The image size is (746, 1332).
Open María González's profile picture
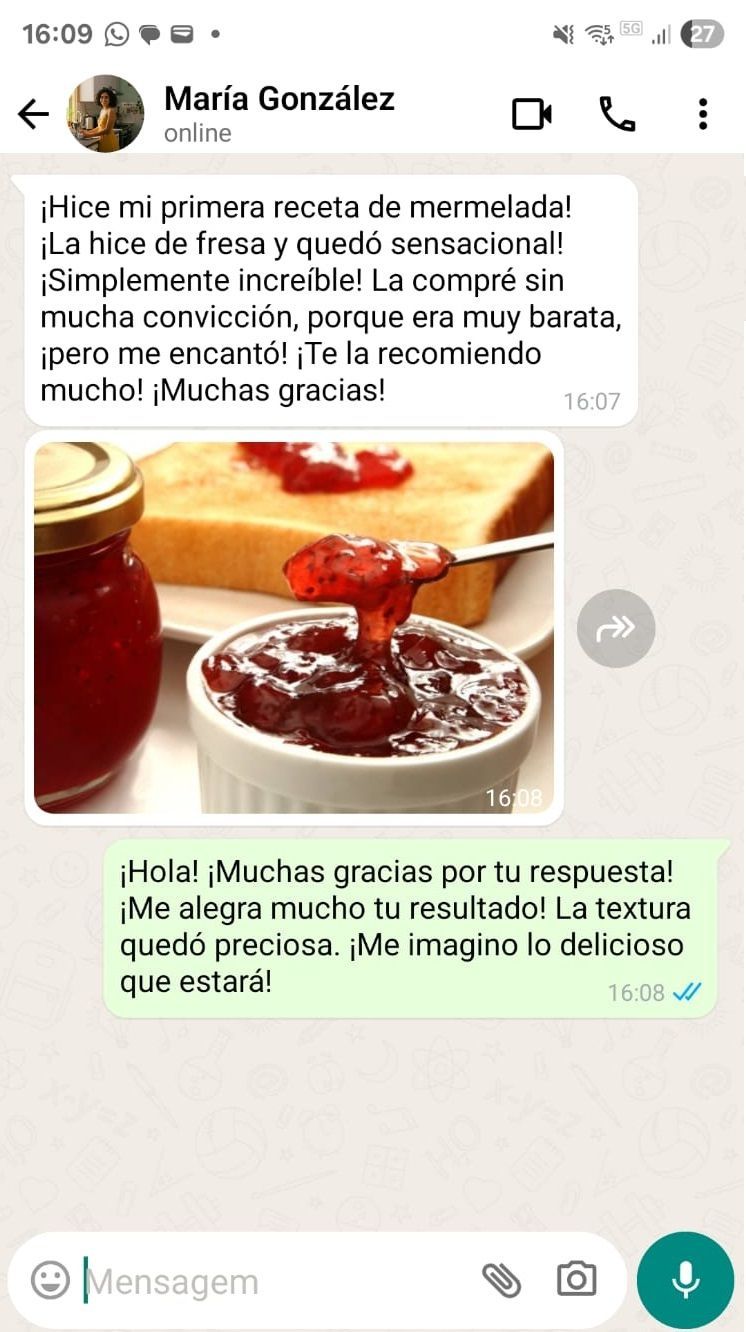click(105, 114)
